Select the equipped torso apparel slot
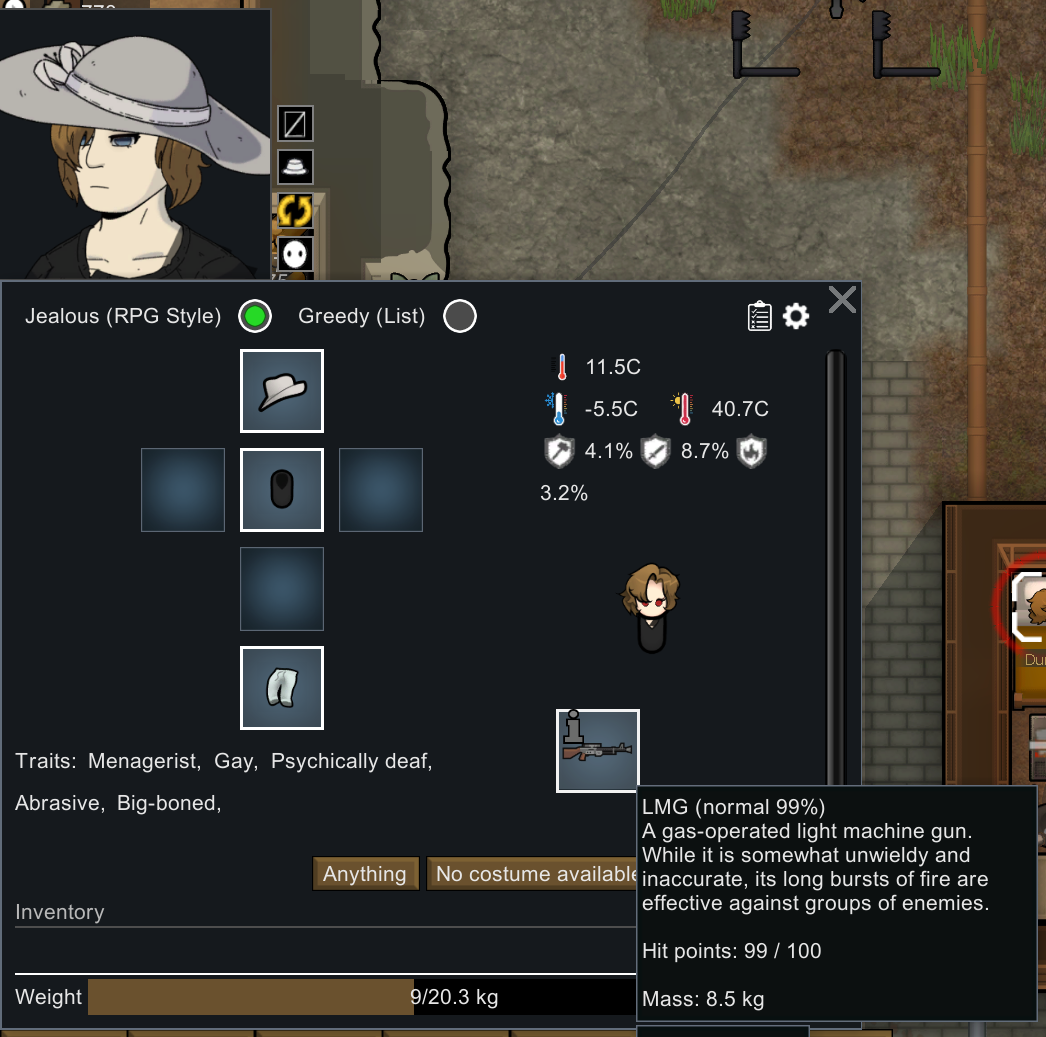This screenshot has height=1037, width=1046. coord(282,490)
